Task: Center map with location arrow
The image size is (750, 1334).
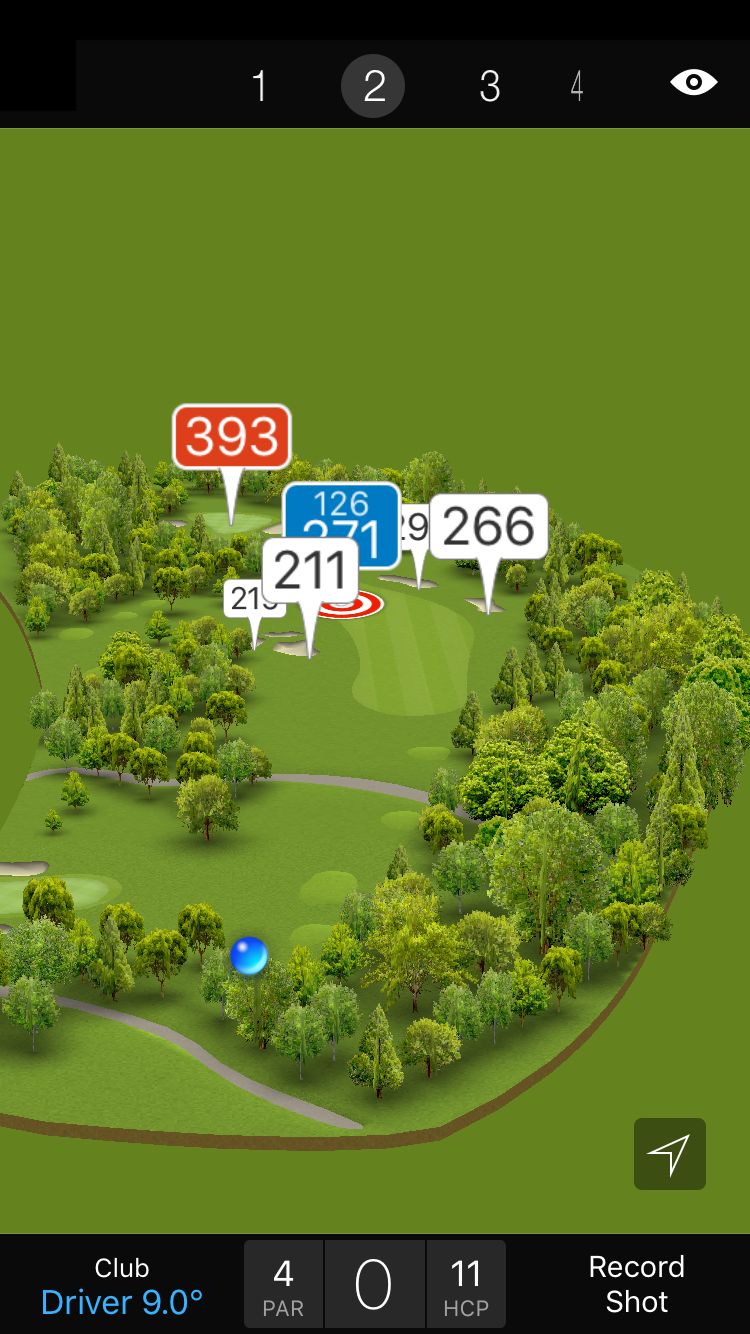Action: [669, 1154]
